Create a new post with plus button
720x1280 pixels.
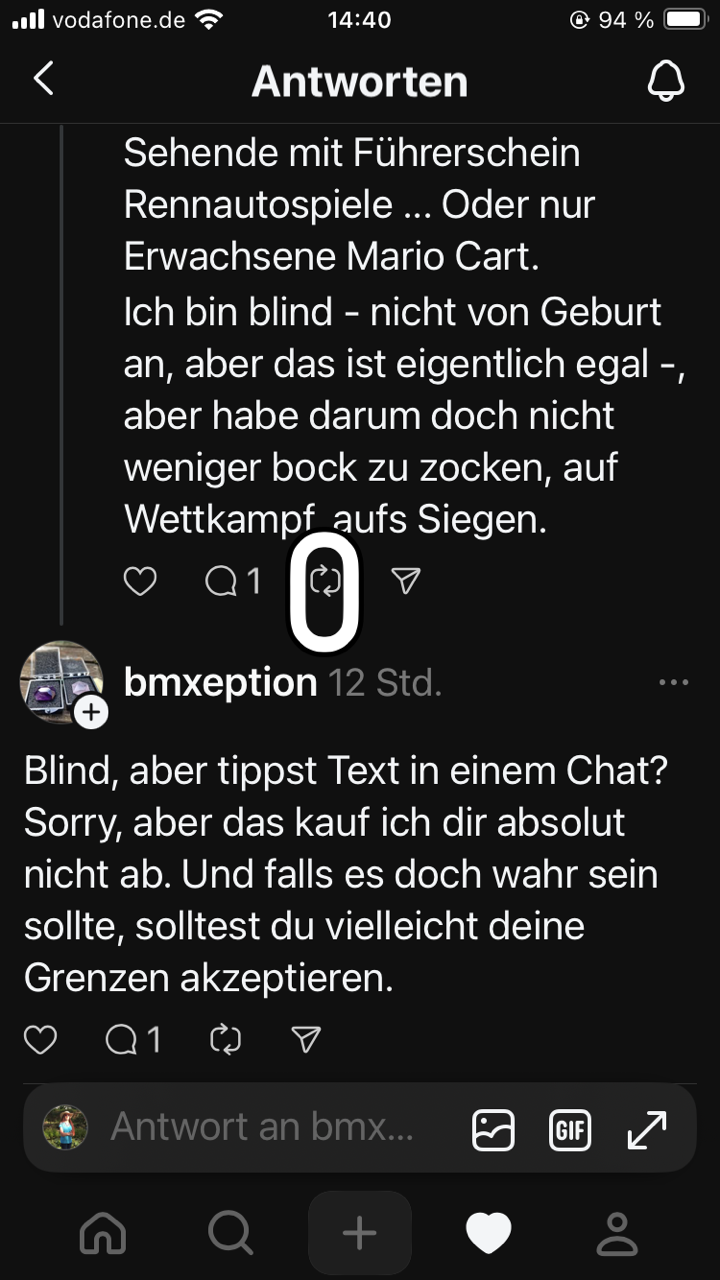360,1233
